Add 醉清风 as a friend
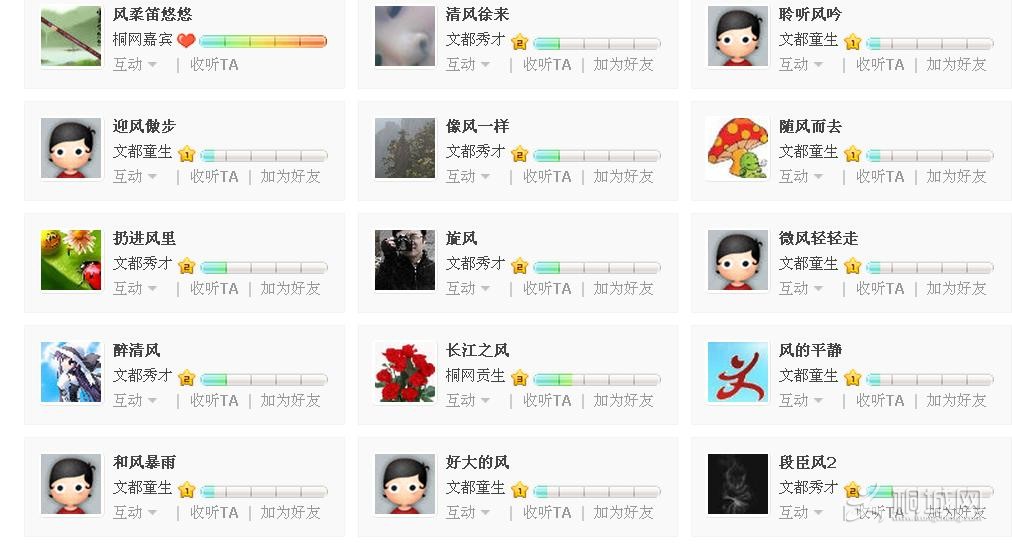The width and height of the screenshot is (1012, 548). pos(290,401)
